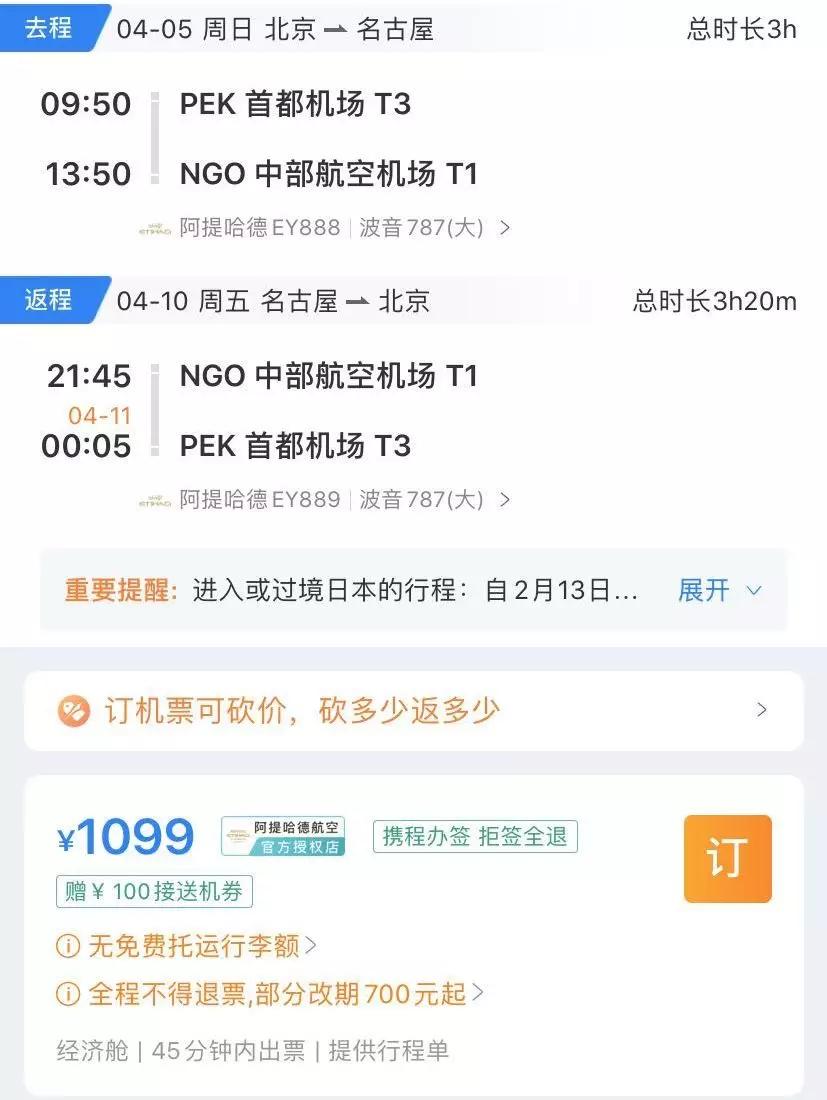Open details of flight EY889 via its chevron

point(505,499)
